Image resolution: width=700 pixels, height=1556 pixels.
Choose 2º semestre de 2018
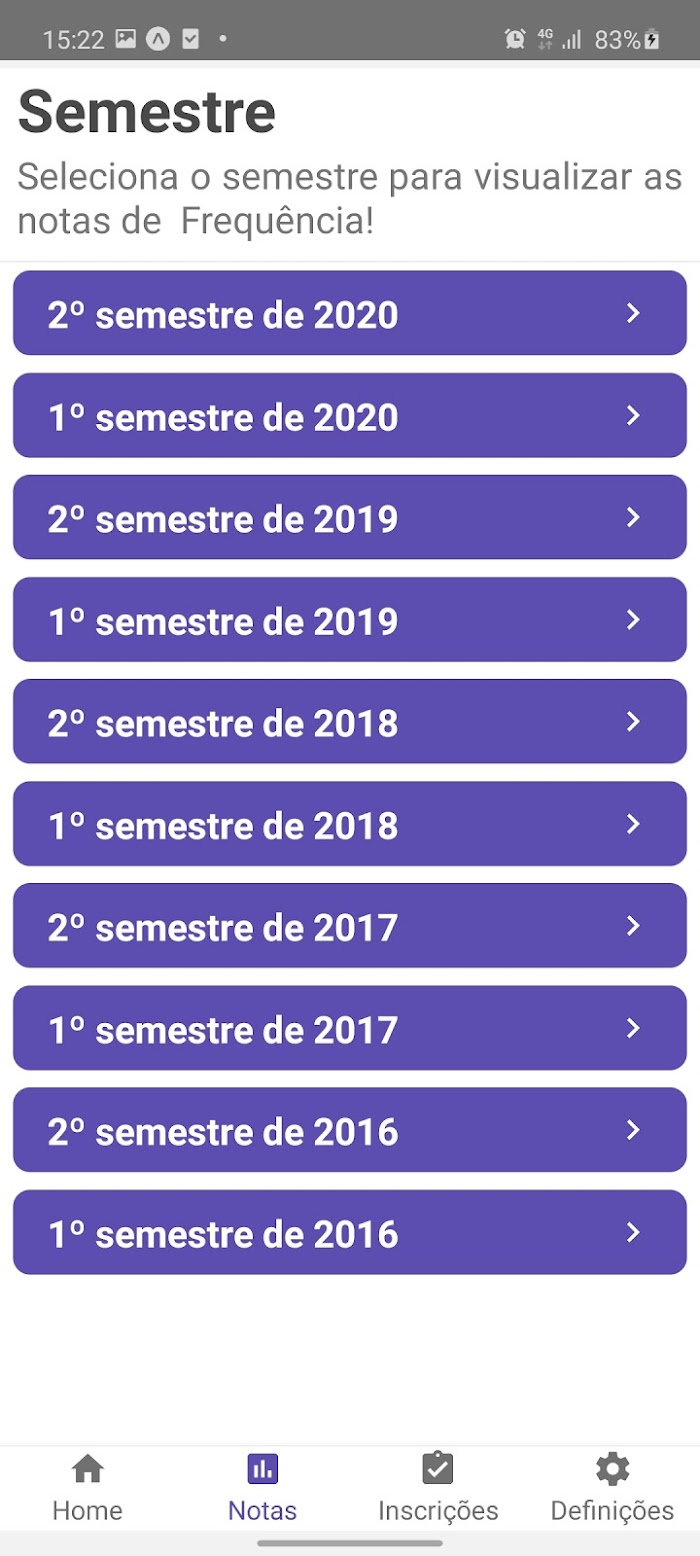pyautogui.click(x=350, y=721)
